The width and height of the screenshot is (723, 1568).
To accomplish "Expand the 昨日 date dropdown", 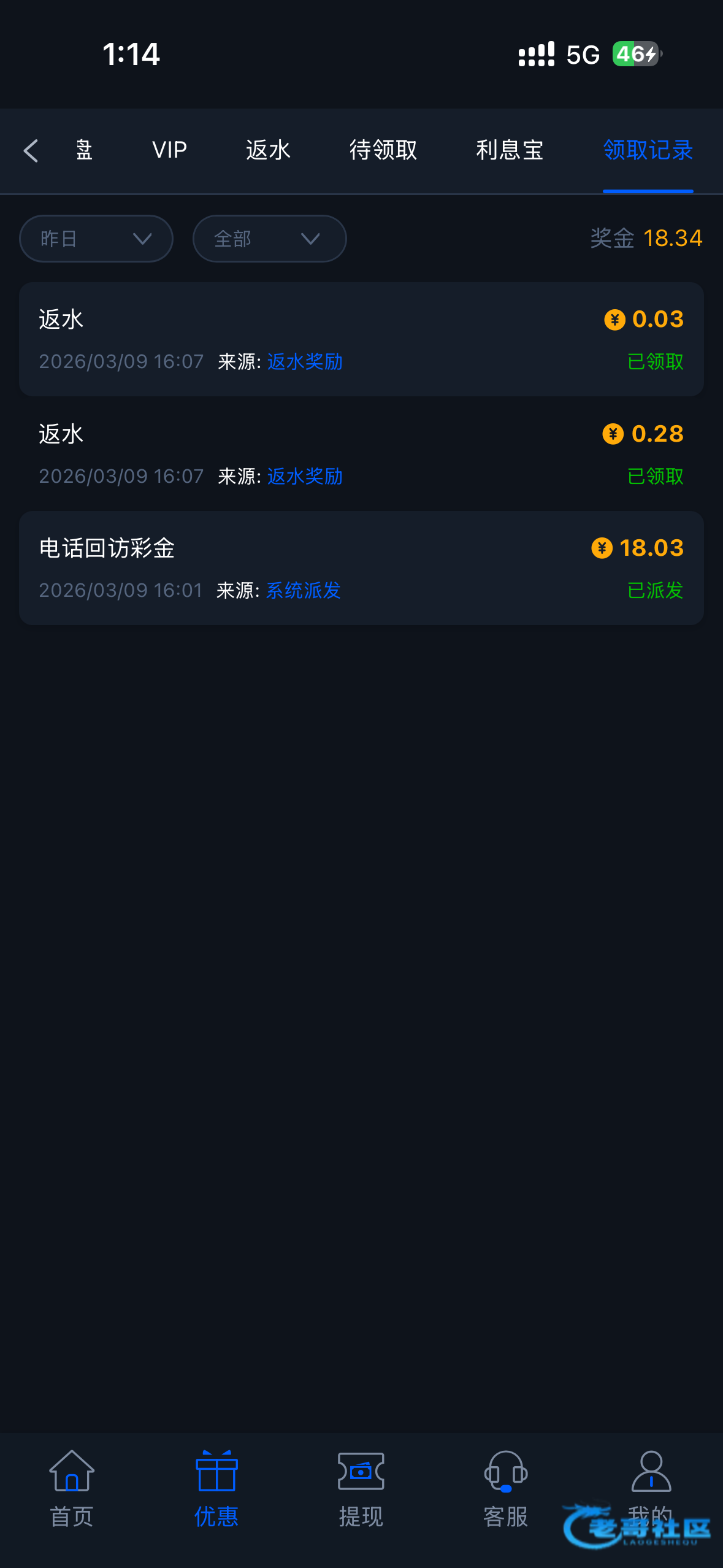I will [x=96, y=239].
